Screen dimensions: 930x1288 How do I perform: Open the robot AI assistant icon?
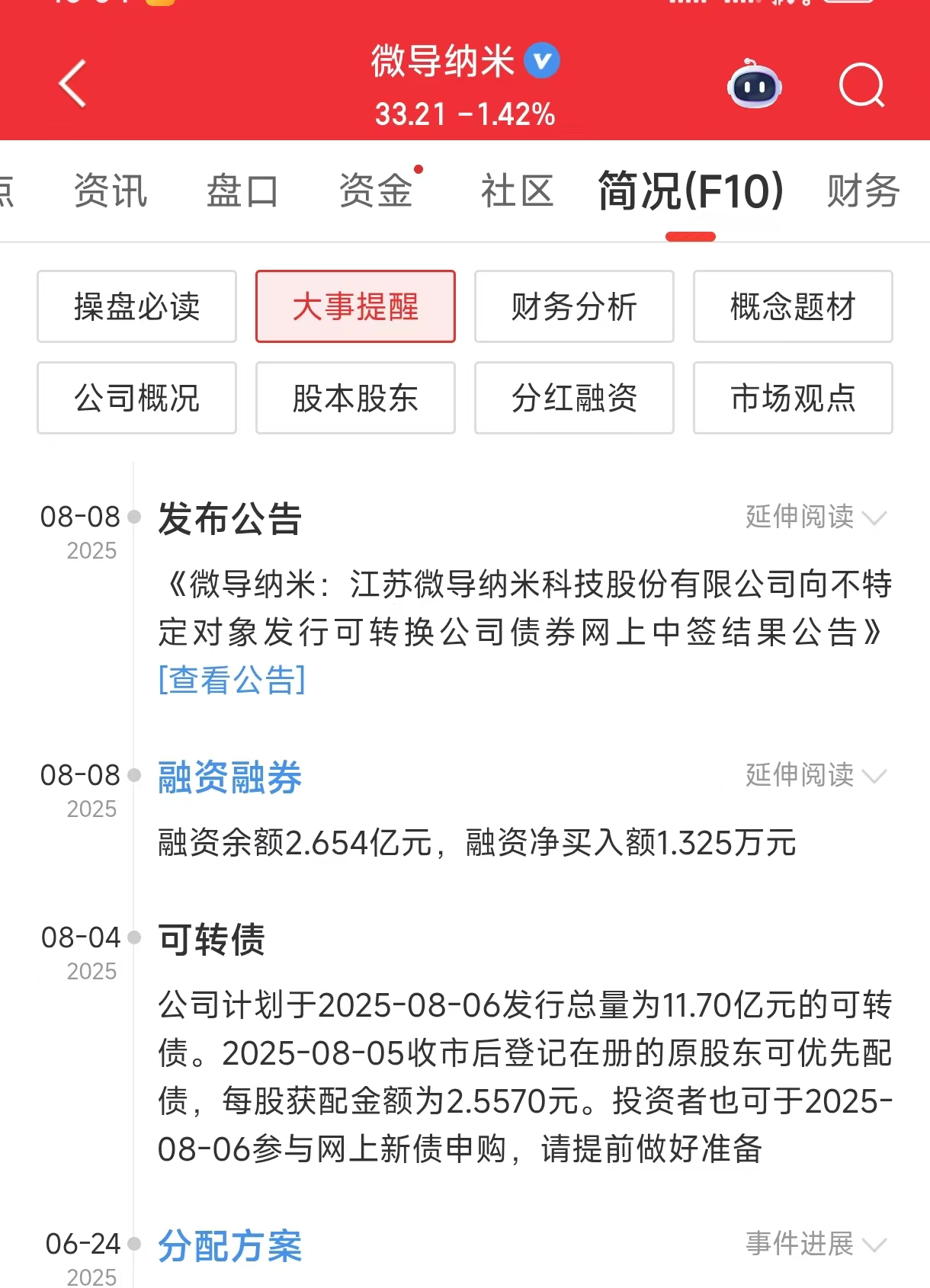pyautogui.click(x=754, y=85)
